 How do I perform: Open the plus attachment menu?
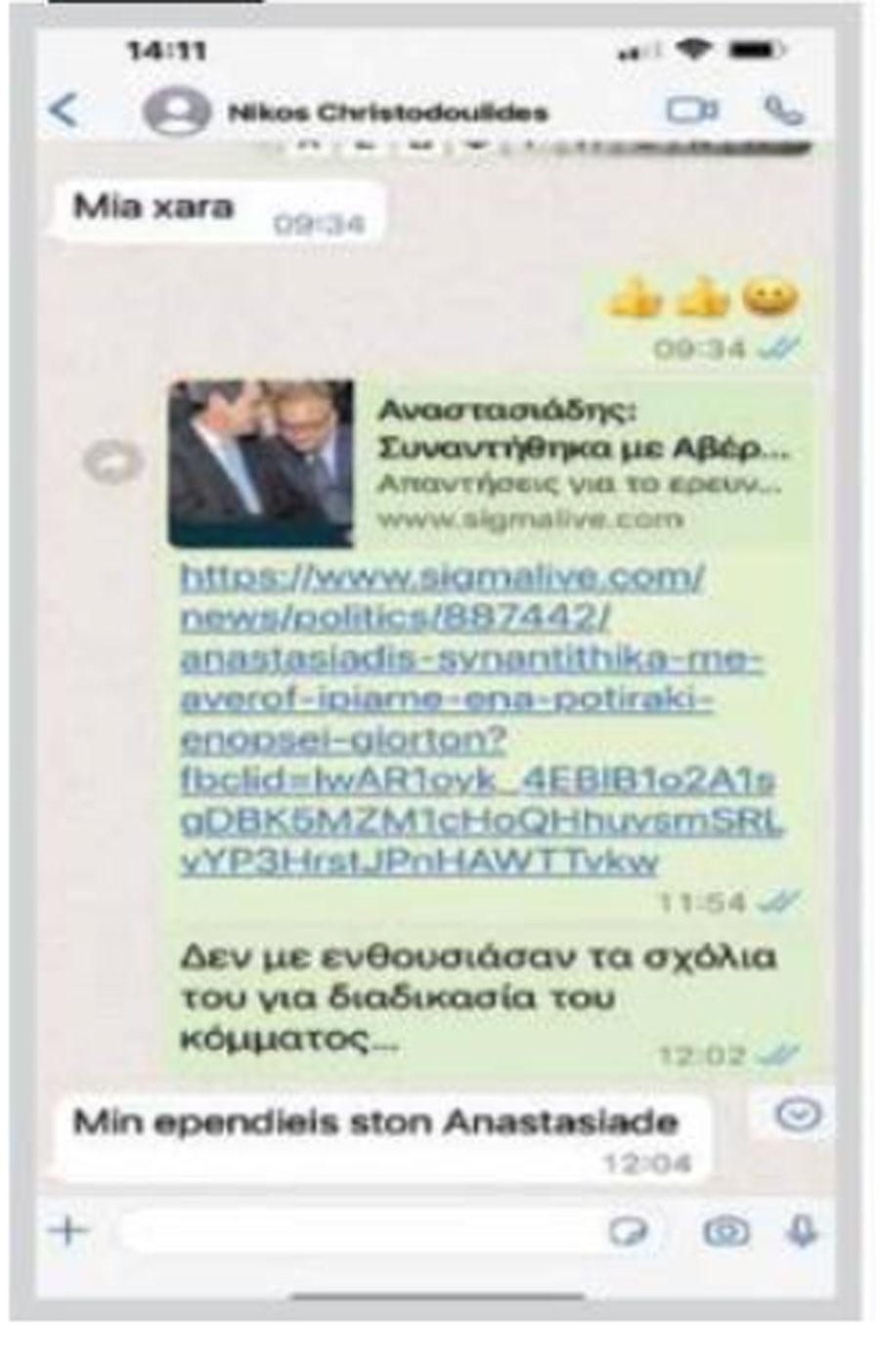(68, 1230)
